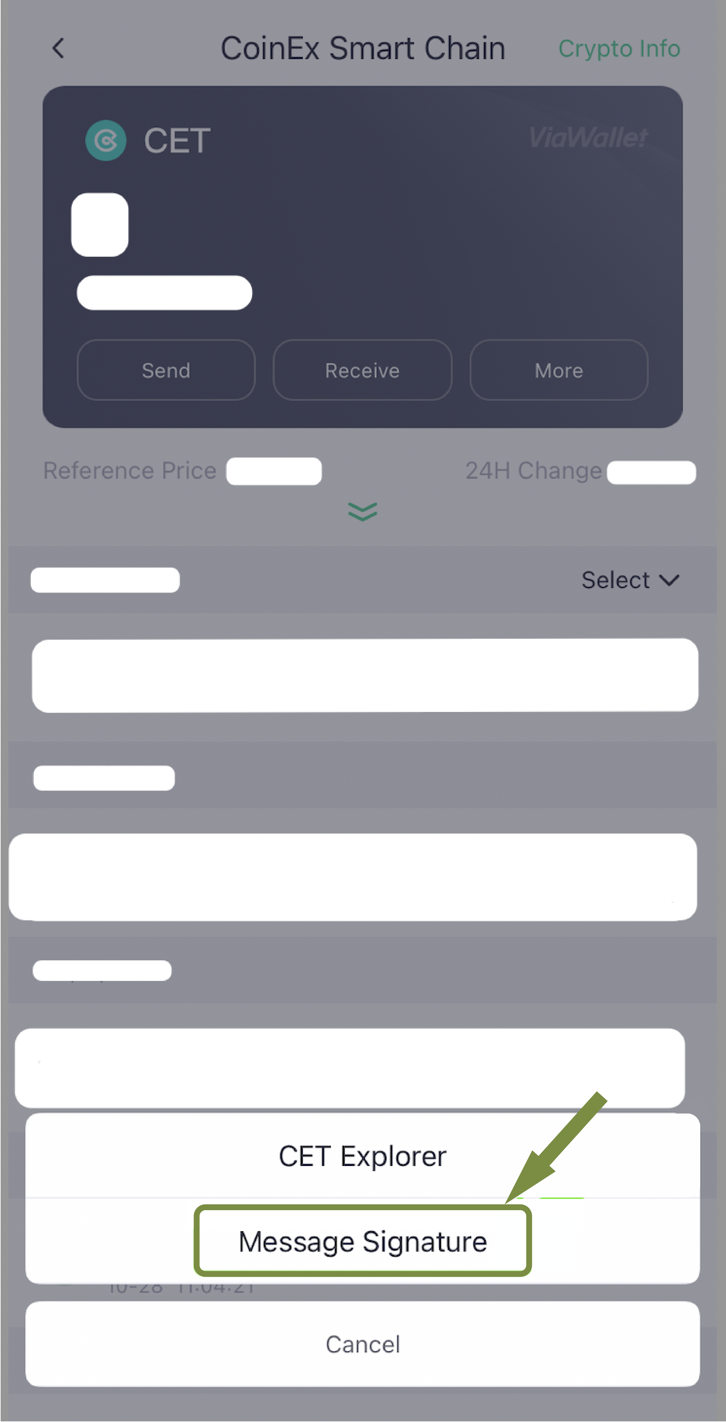Open the More options on the CET card

click(x=559, y=370)
